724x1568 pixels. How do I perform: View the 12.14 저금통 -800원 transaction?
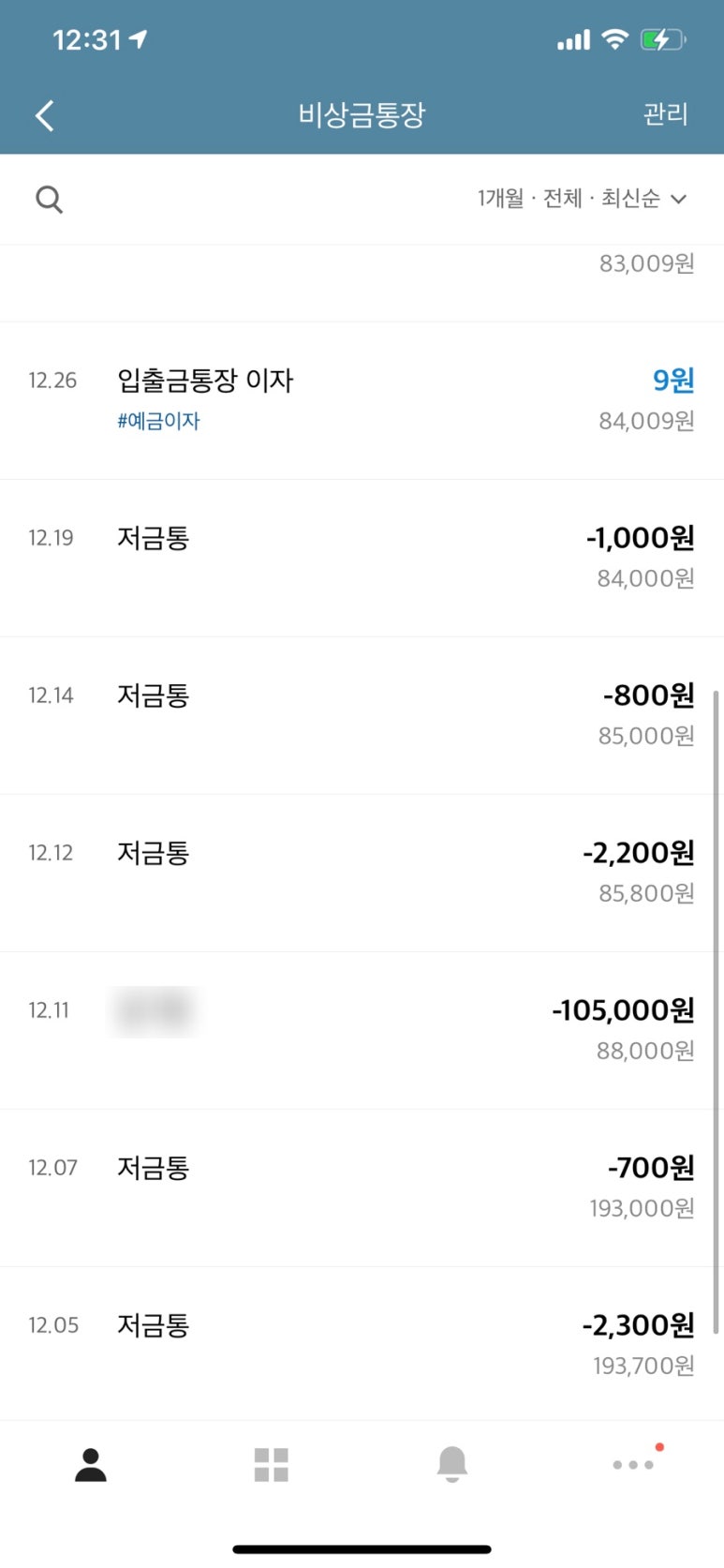[362, 716]
